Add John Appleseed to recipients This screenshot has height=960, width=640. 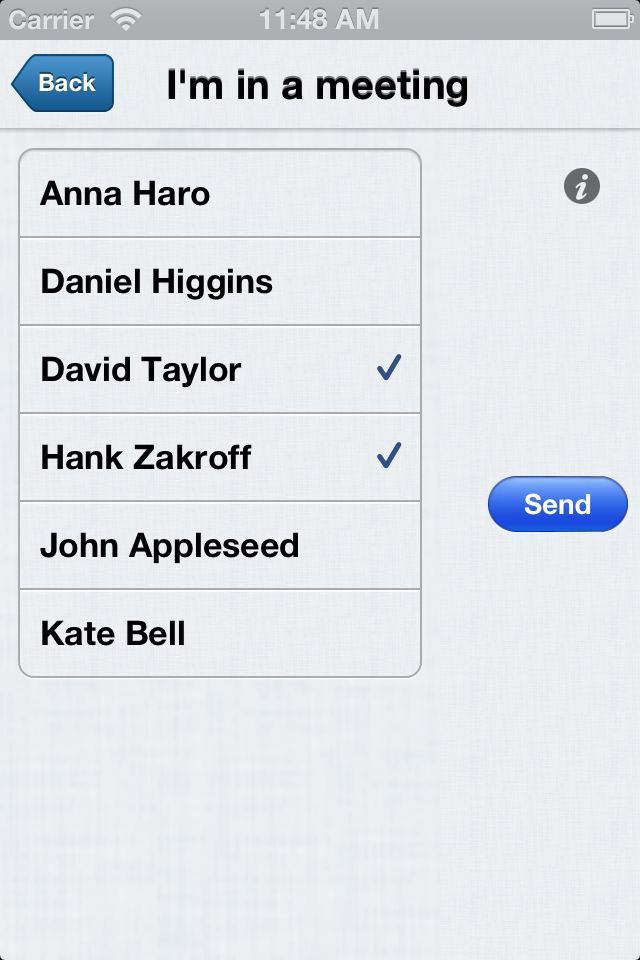(220, 546)
